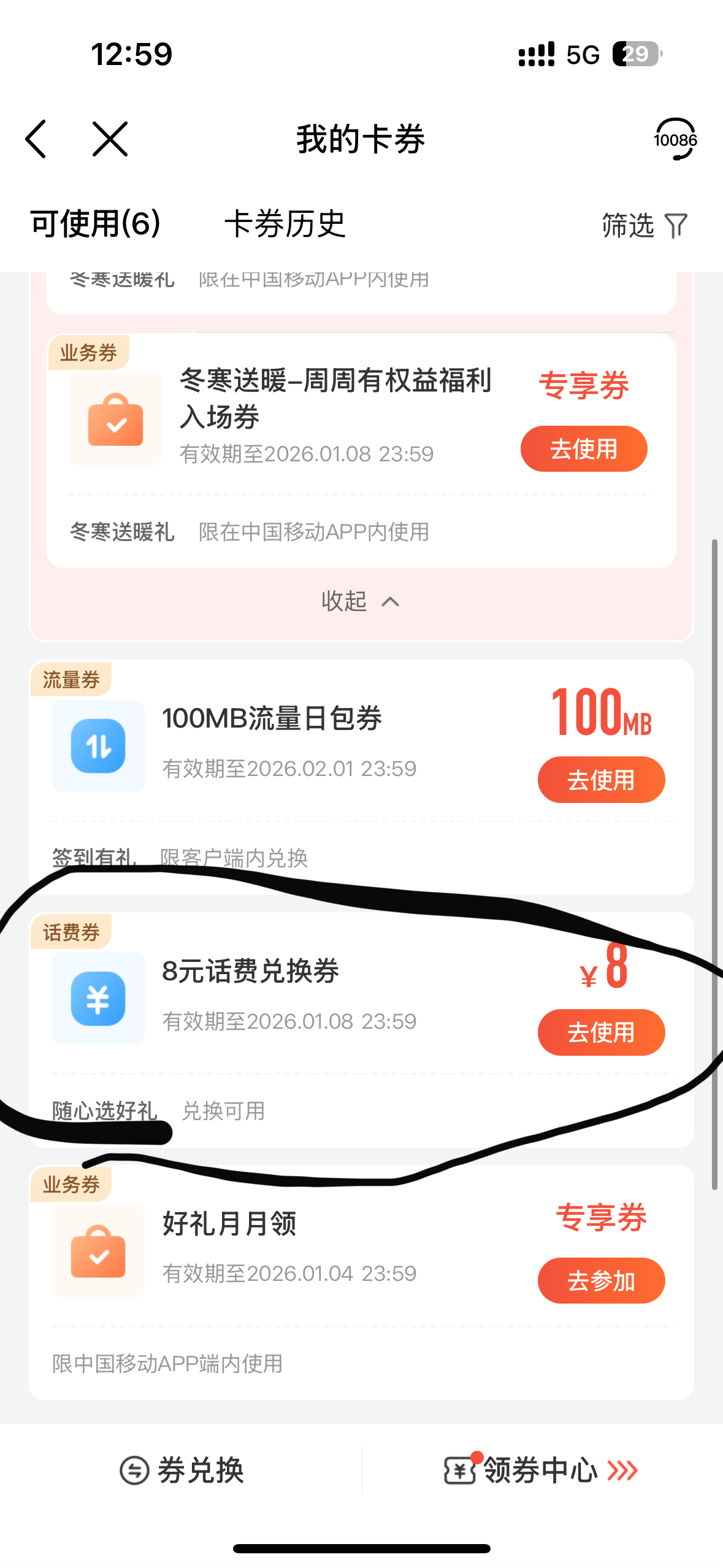Close the 我的卡券 page
The image size is (723, 1568).
pyautogui.click(x=110, y=139)
